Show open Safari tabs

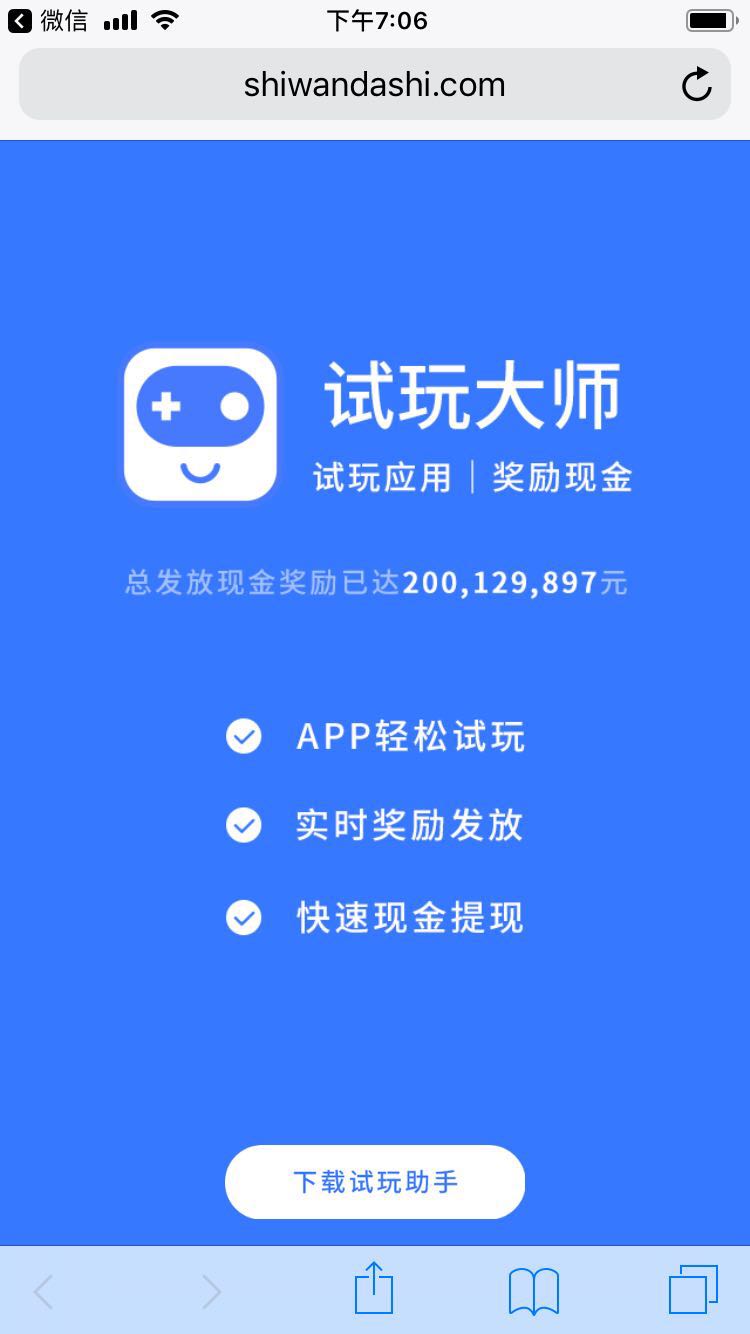tap(693, 1290)
